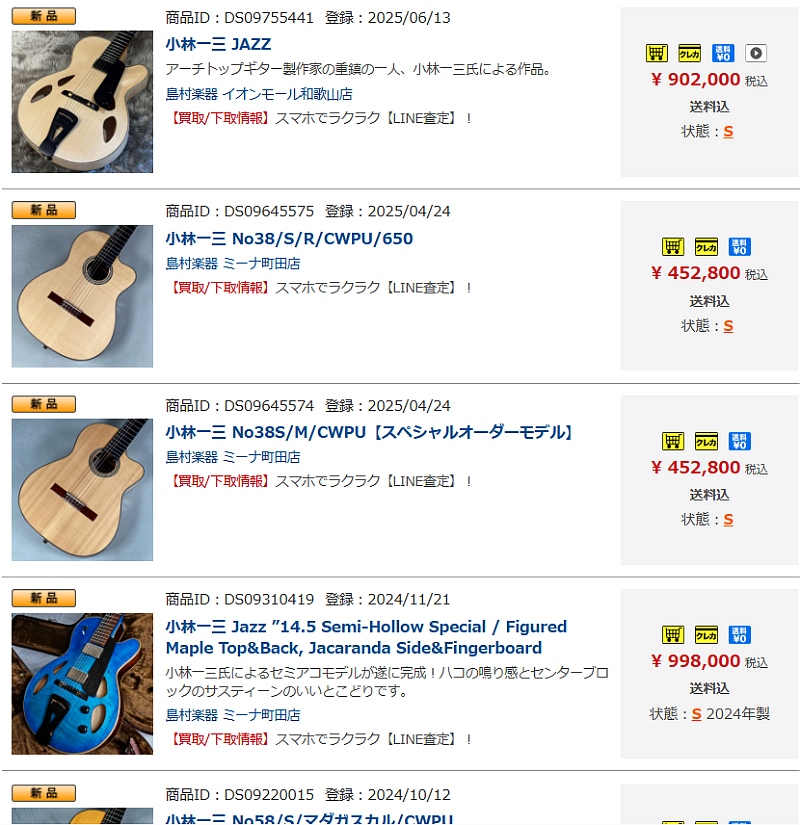View the No38/S/R/CWPU/650 guitar thumbnail
The width and height of the screenshot is (800, 825).
pyautogui.click(x=82, y=295)
